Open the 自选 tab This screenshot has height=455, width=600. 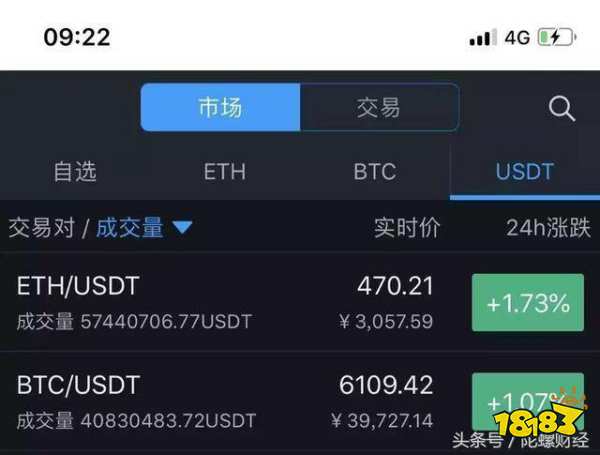coord(75,171)
